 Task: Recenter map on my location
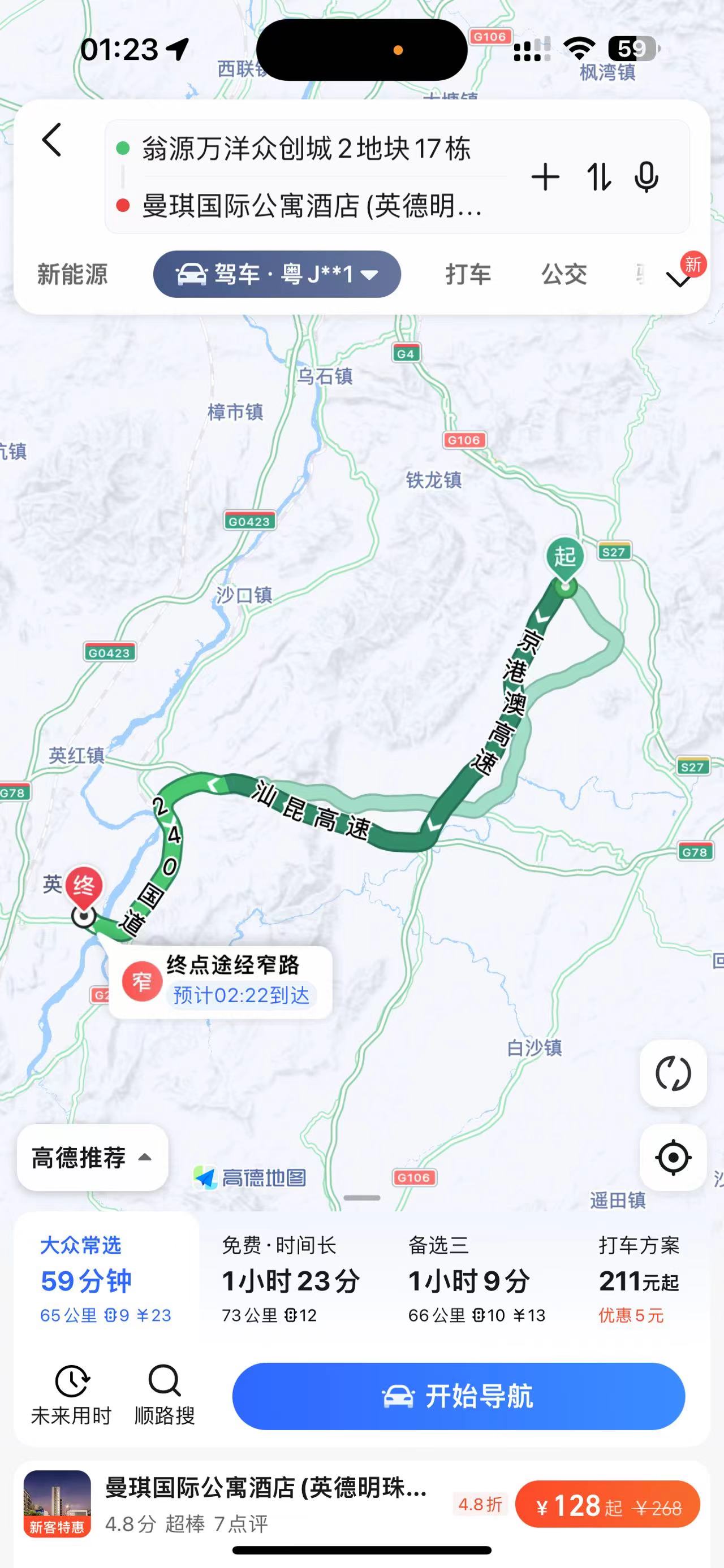point(673,1157)
